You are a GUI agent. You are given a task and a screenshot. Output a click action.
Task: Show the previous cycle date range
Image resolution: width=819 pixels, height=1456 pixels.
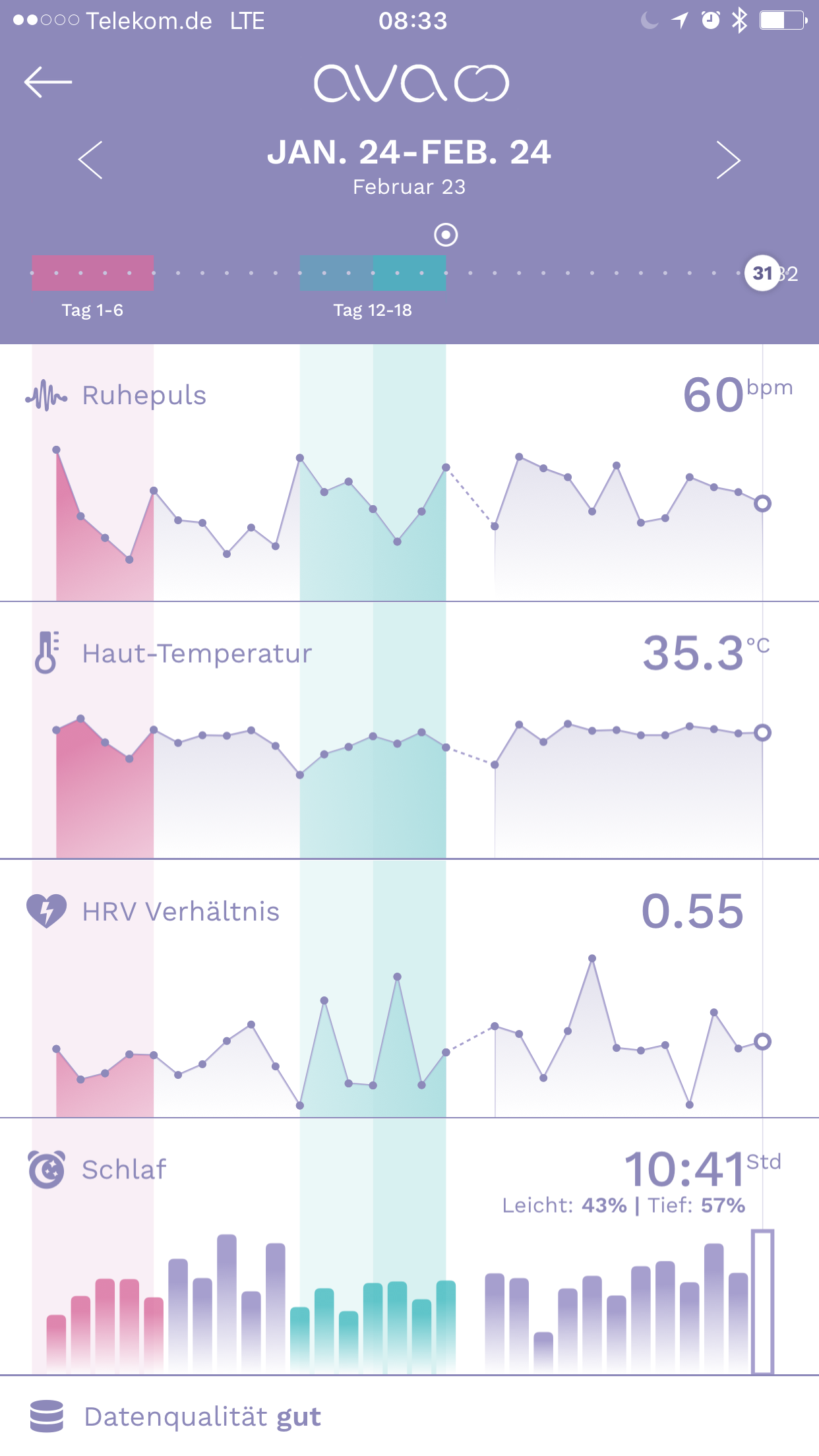coord(90,160)
